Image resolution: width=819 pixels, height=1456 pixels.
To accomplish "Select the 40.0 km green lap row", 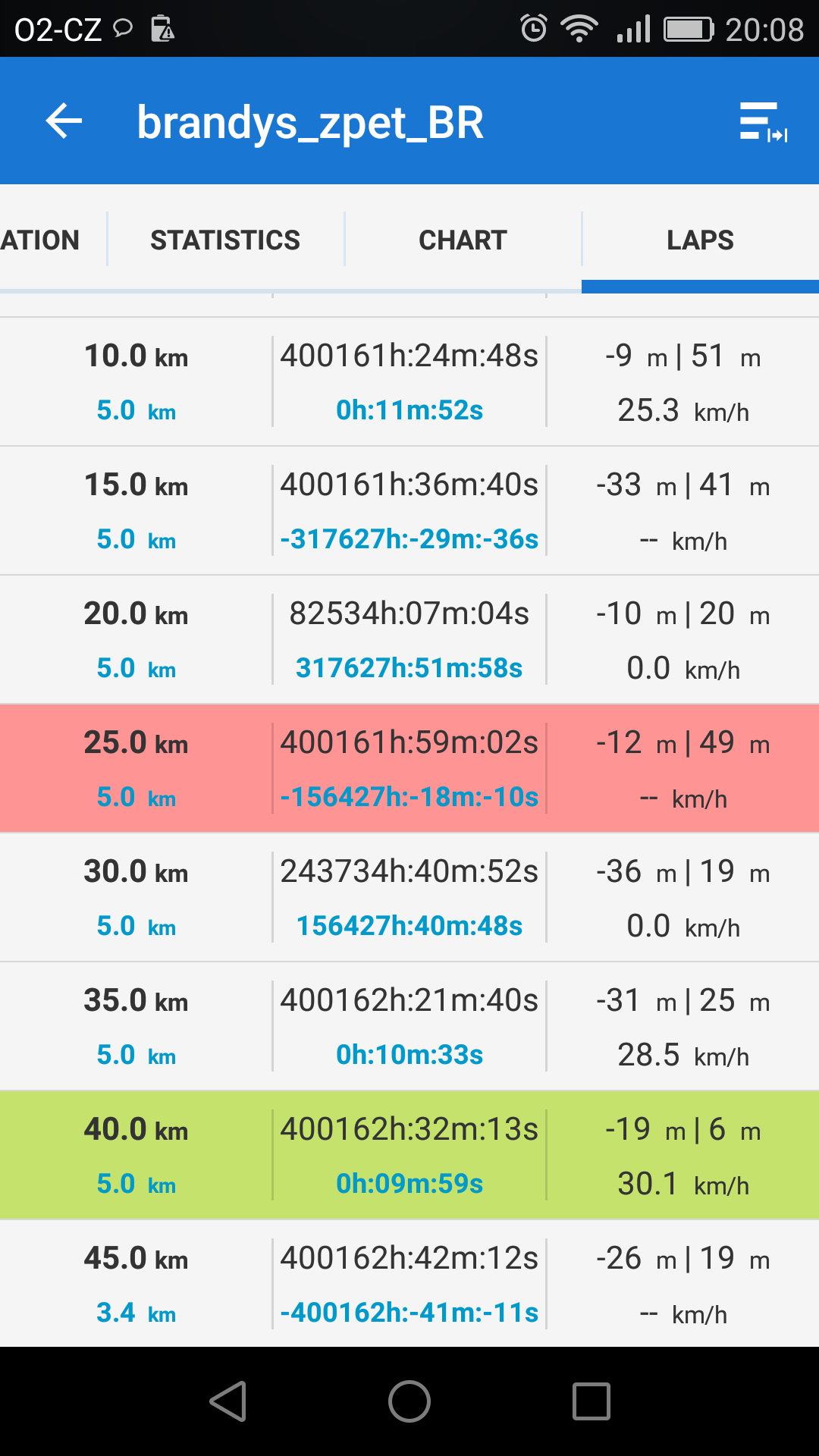I will pos(409,1156).
